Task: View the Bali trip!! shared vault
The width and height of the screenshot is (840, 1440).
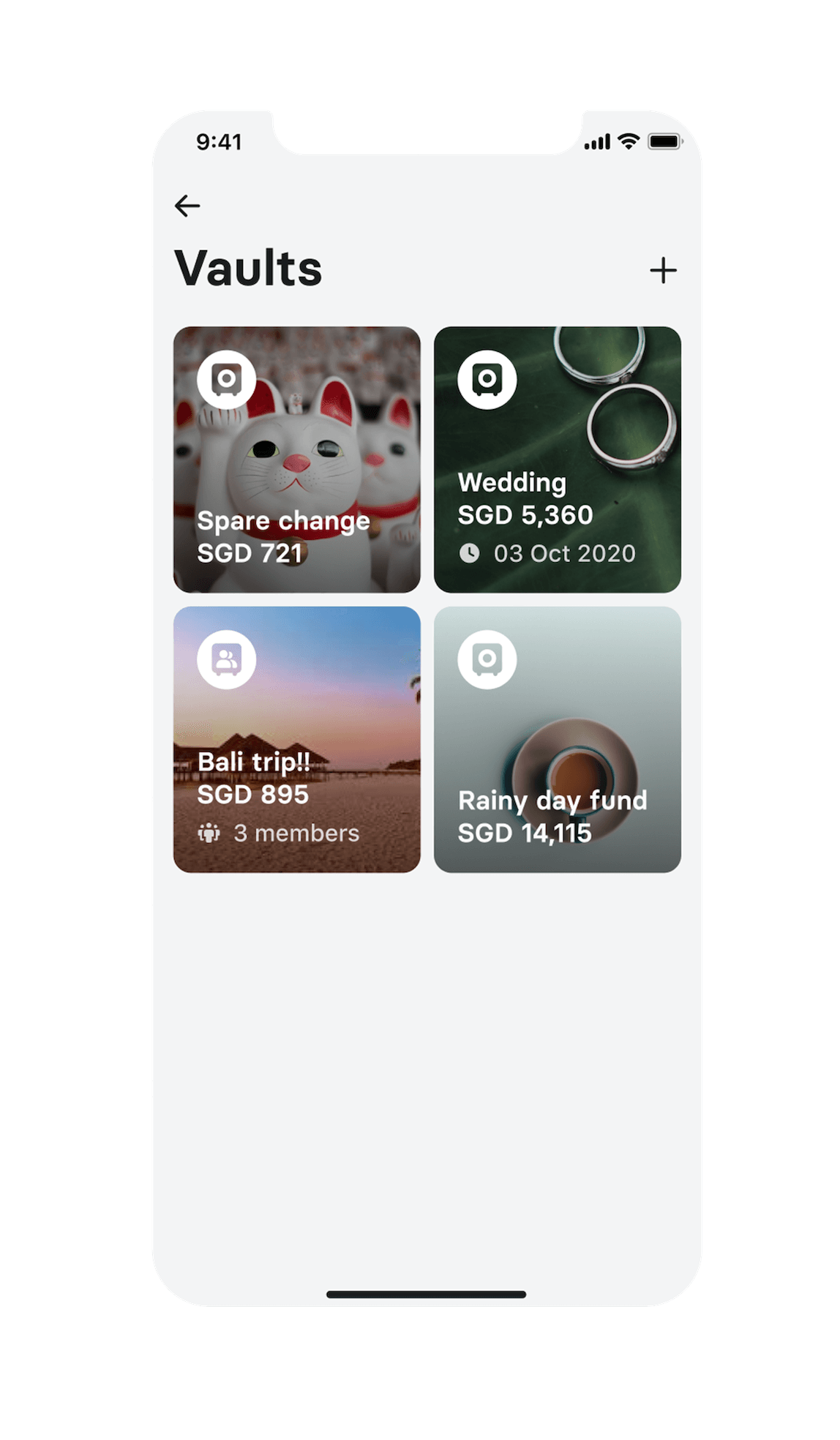Action: (x=296, y=739)
